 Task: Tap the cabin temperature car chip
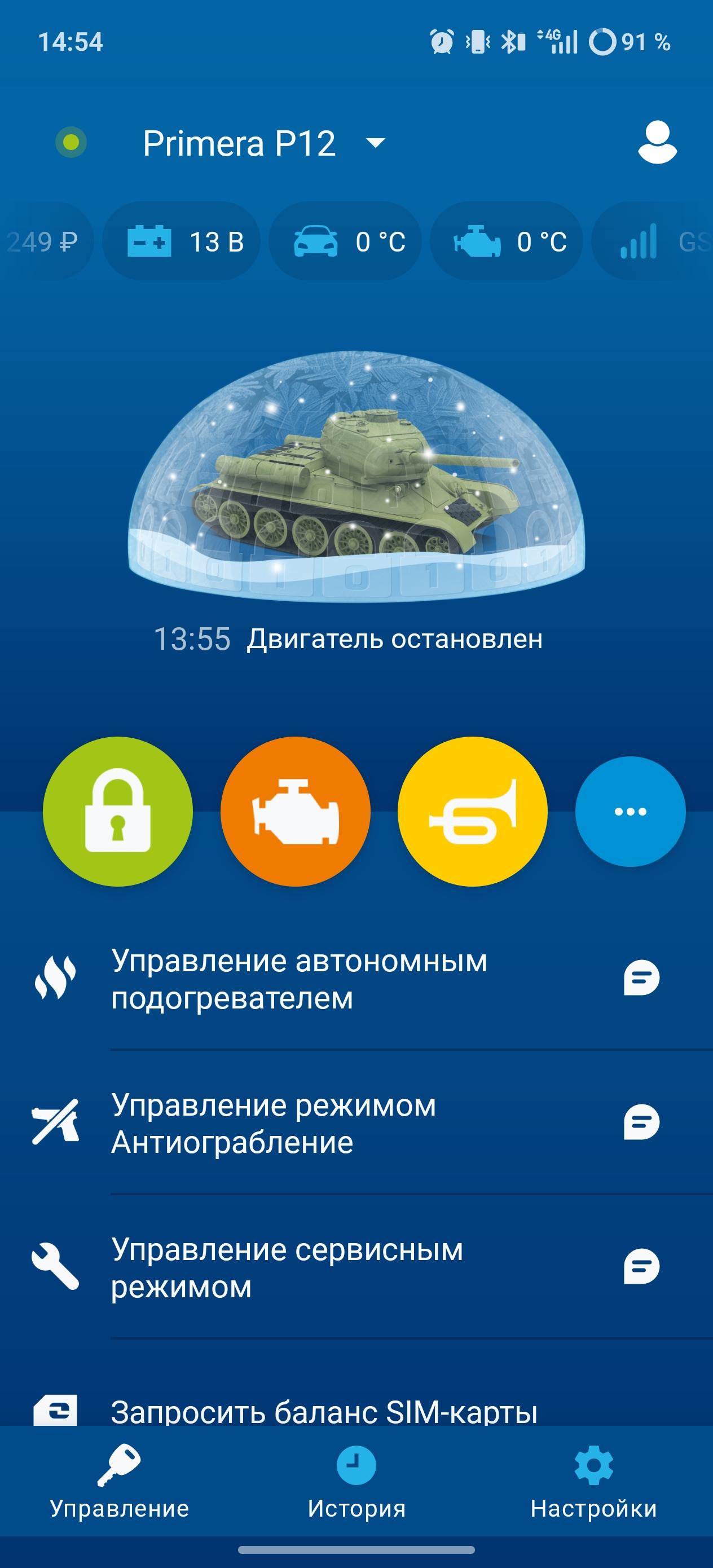point(345,241)
